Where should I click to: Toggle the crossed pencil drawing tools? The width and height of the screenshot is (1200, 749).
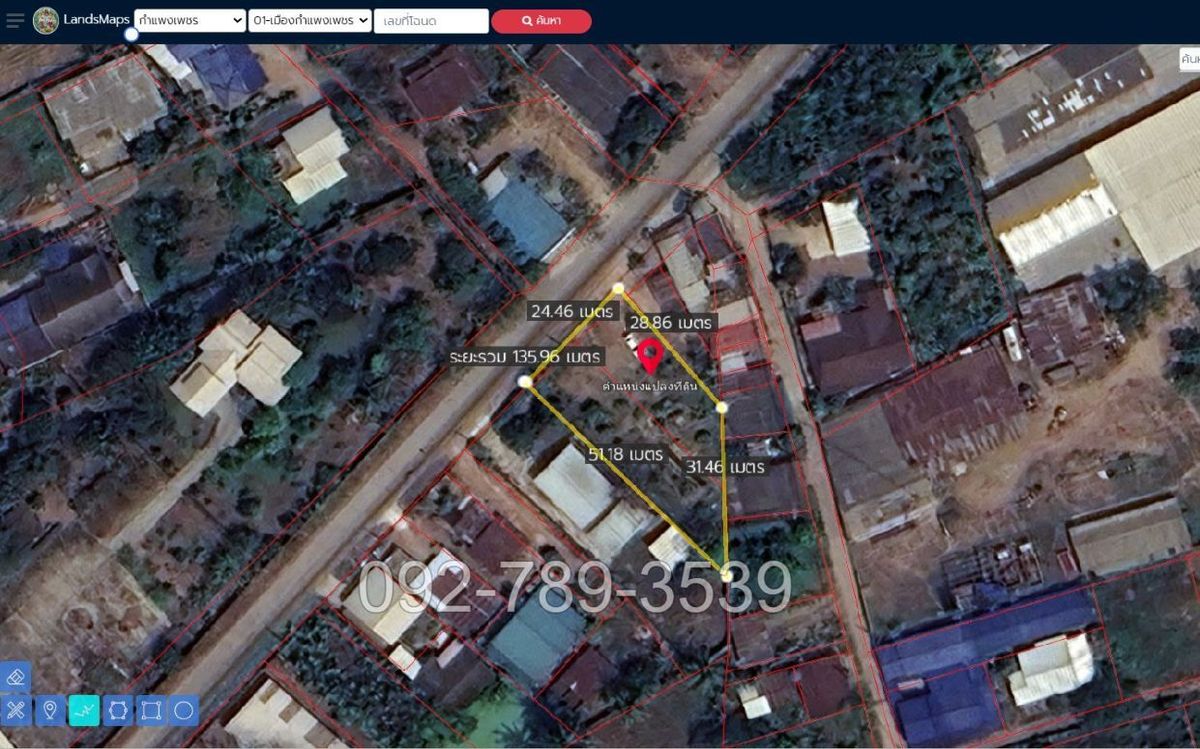tap(15, 711)
